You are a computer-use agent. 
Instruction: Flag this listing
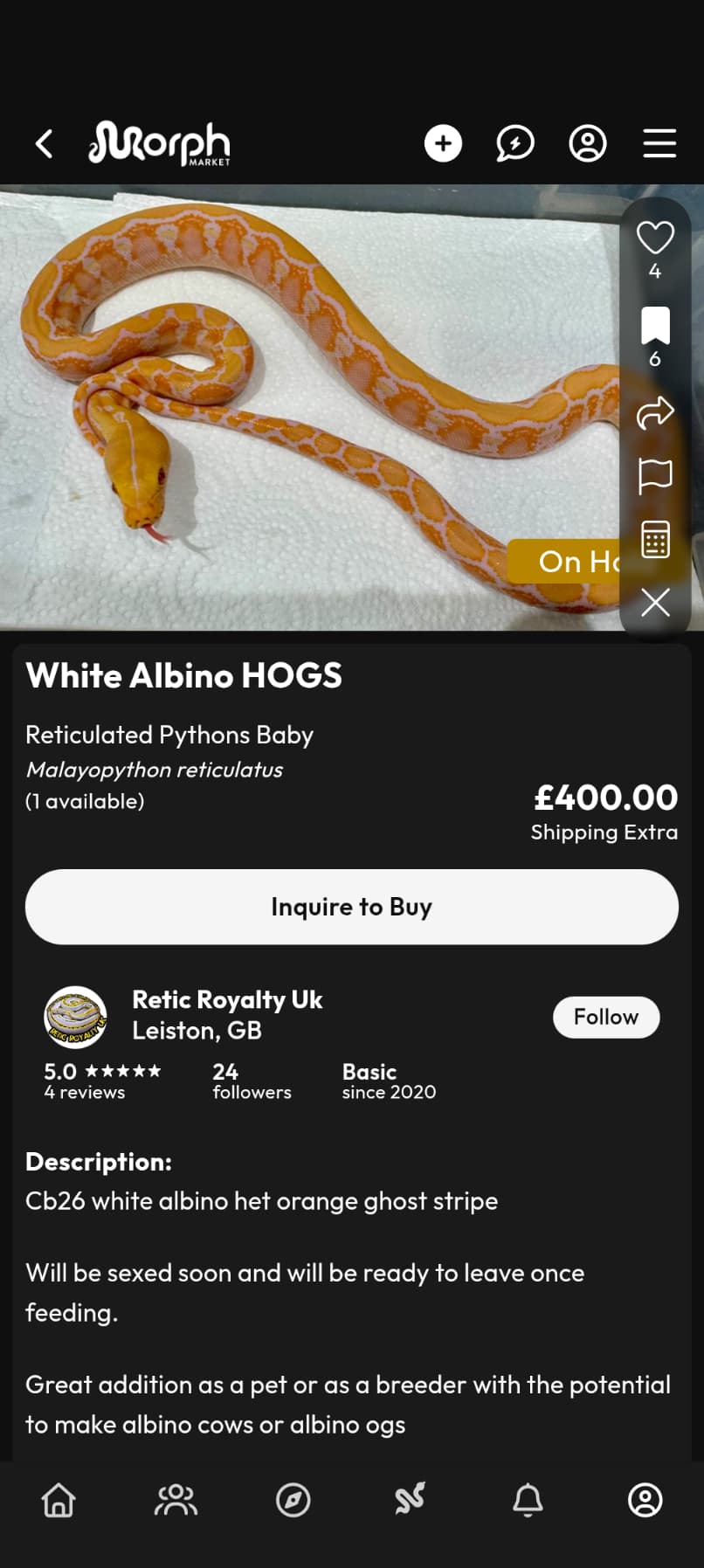click(x=655, y=476)
